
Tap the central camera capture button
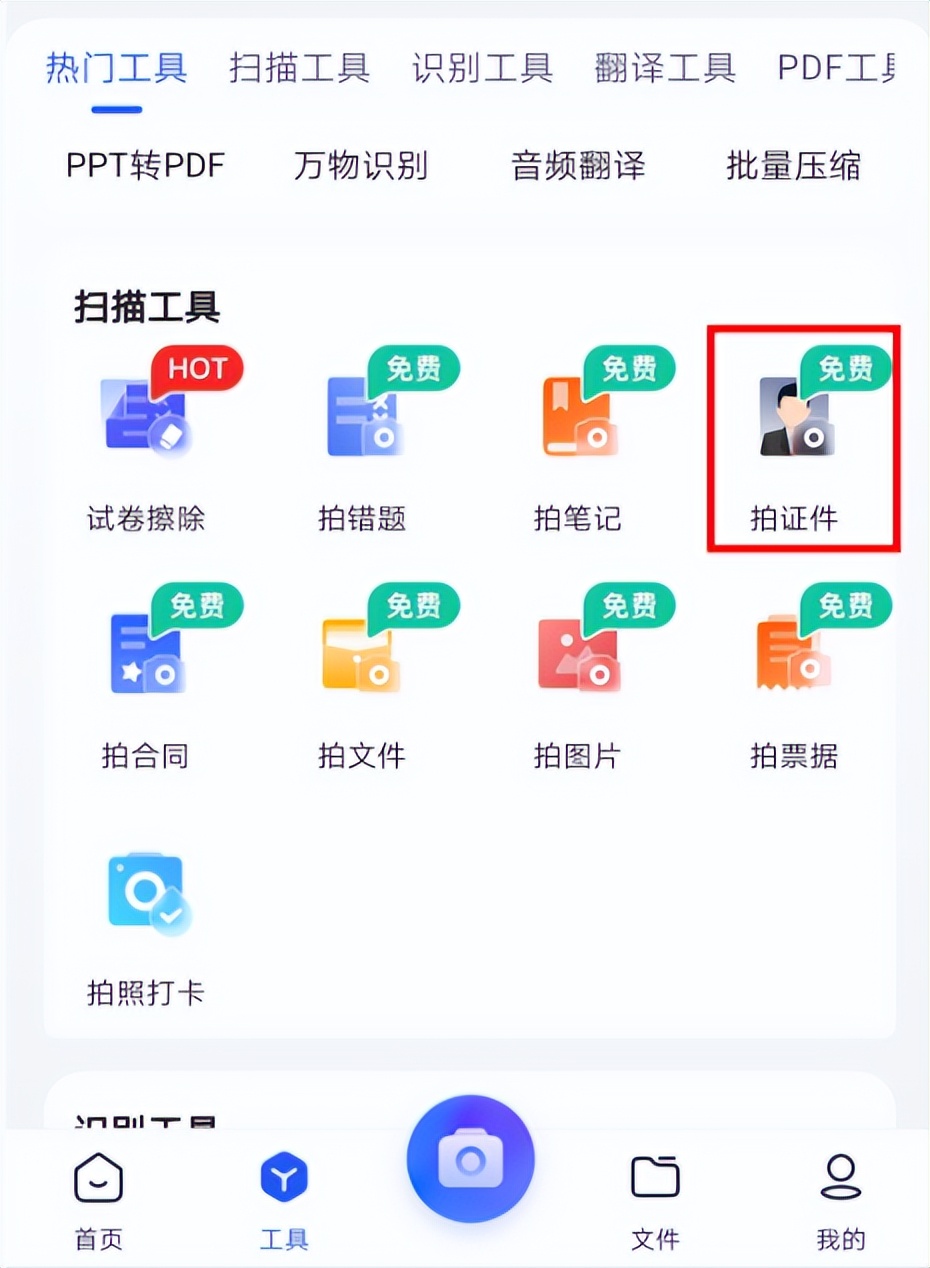point(469,1158)
